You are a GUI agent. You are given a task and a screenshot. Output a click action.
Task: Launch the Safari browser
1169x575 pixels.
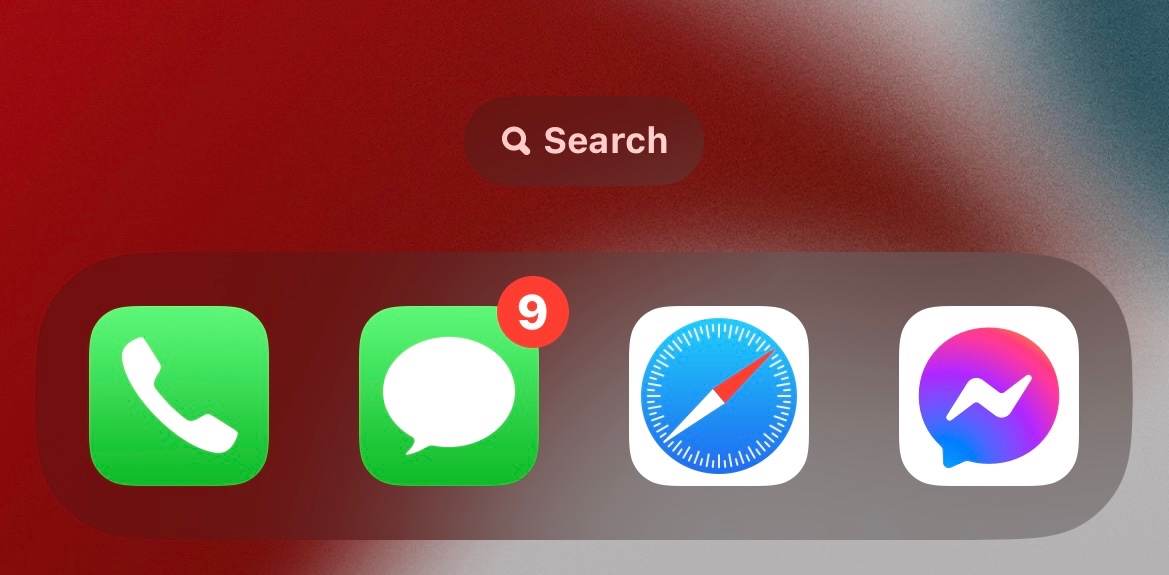(x=719, y=396)
